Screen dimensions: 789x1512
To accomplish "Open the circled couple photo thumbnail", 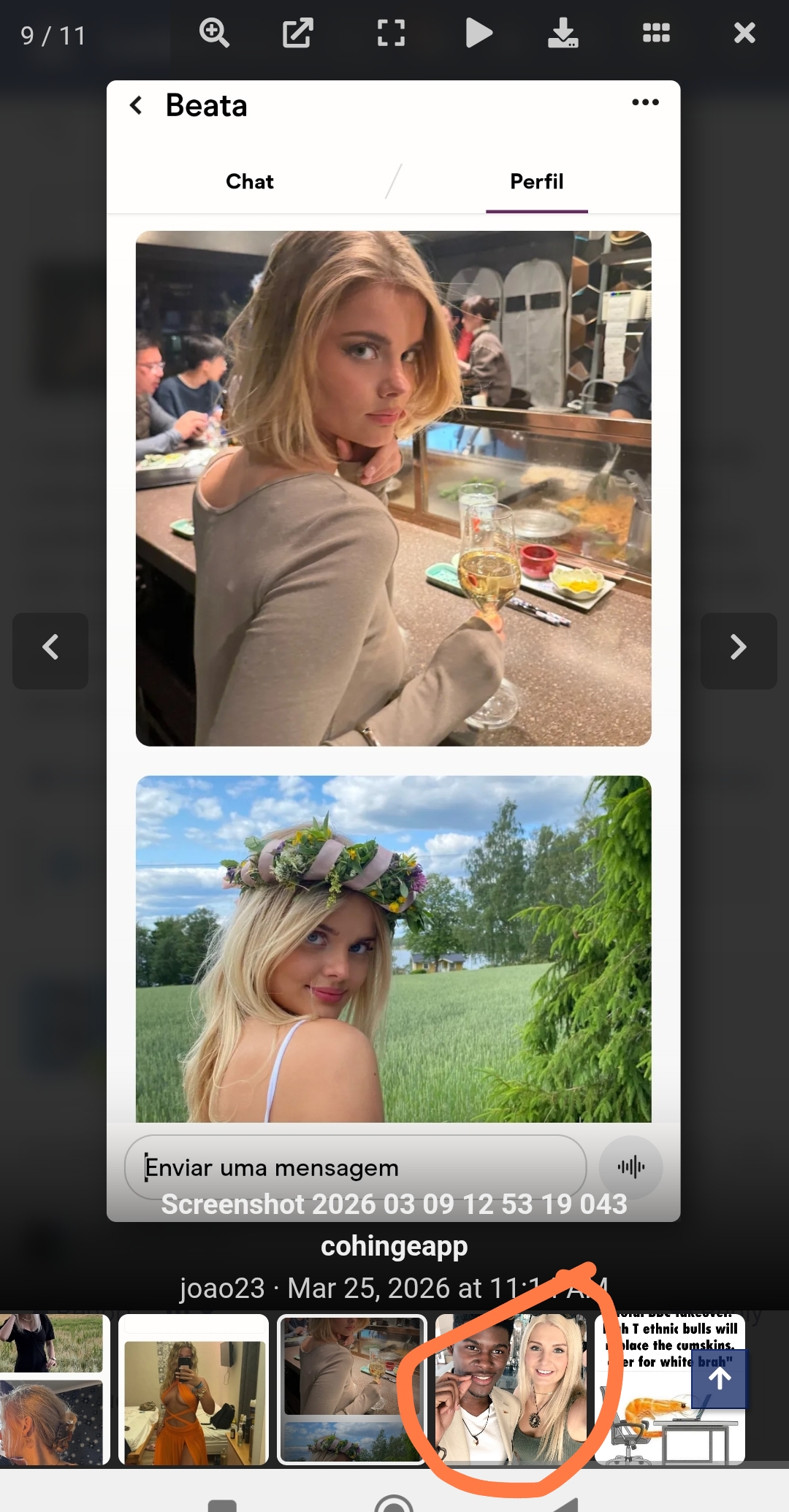I will point(511,1389).
